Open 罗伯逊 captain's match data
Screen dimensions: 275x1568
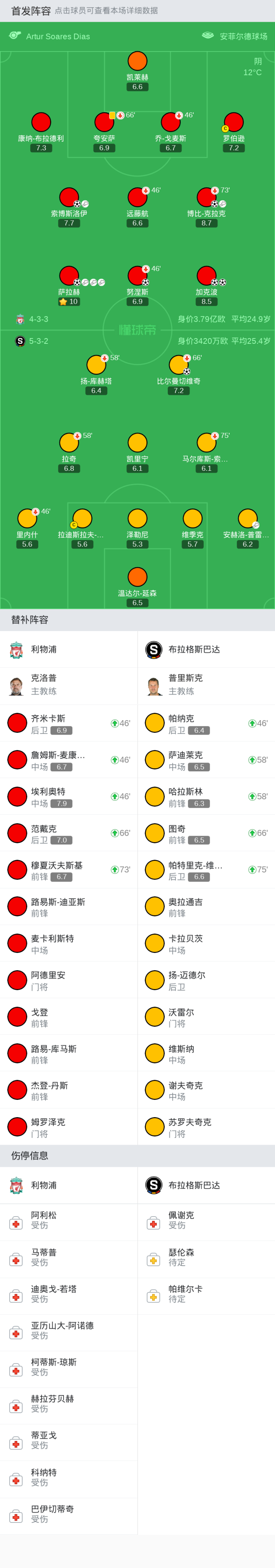[x=234, y=122]
